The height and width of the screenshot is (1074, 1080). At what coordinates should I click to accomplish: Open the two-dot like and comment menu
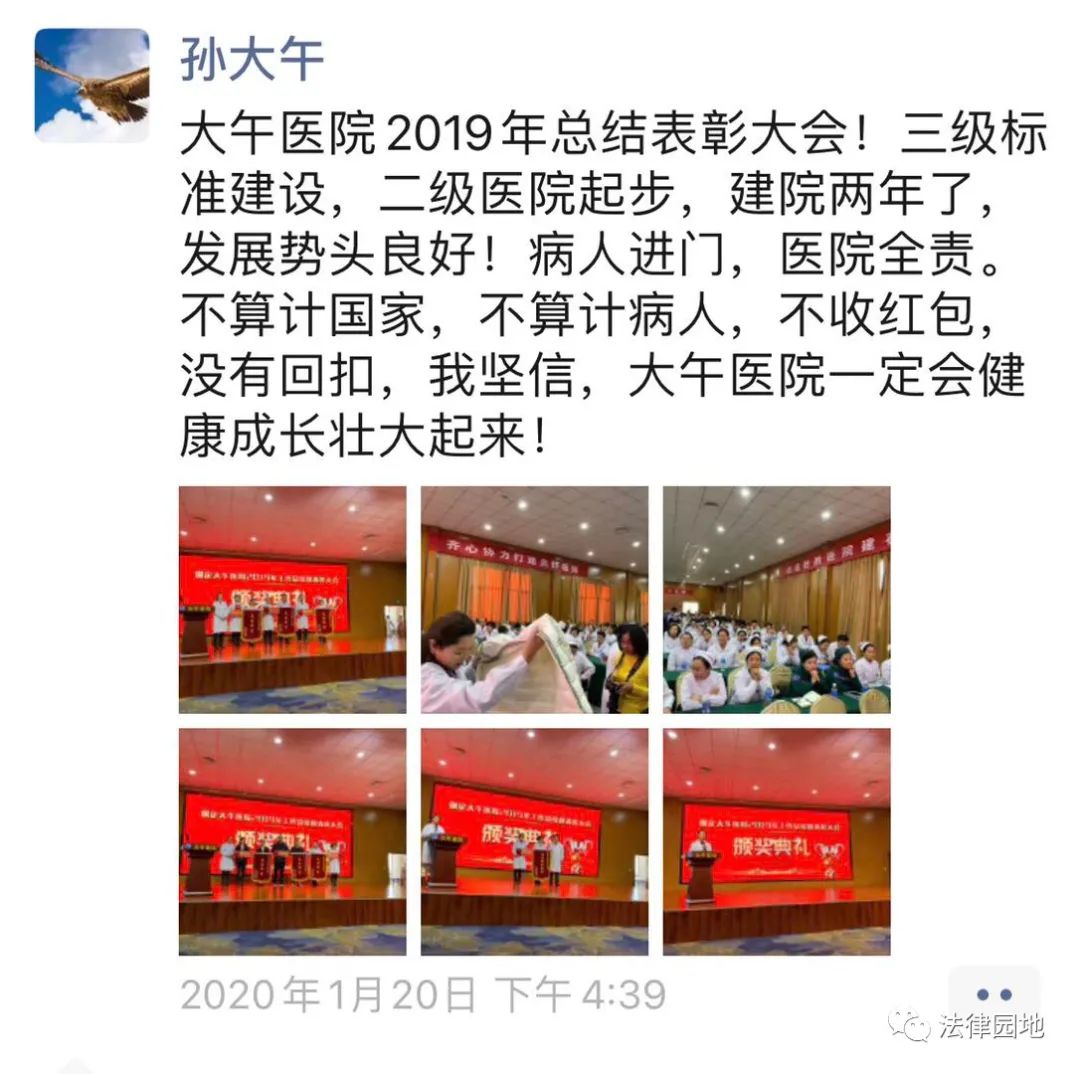click(994, 995)
